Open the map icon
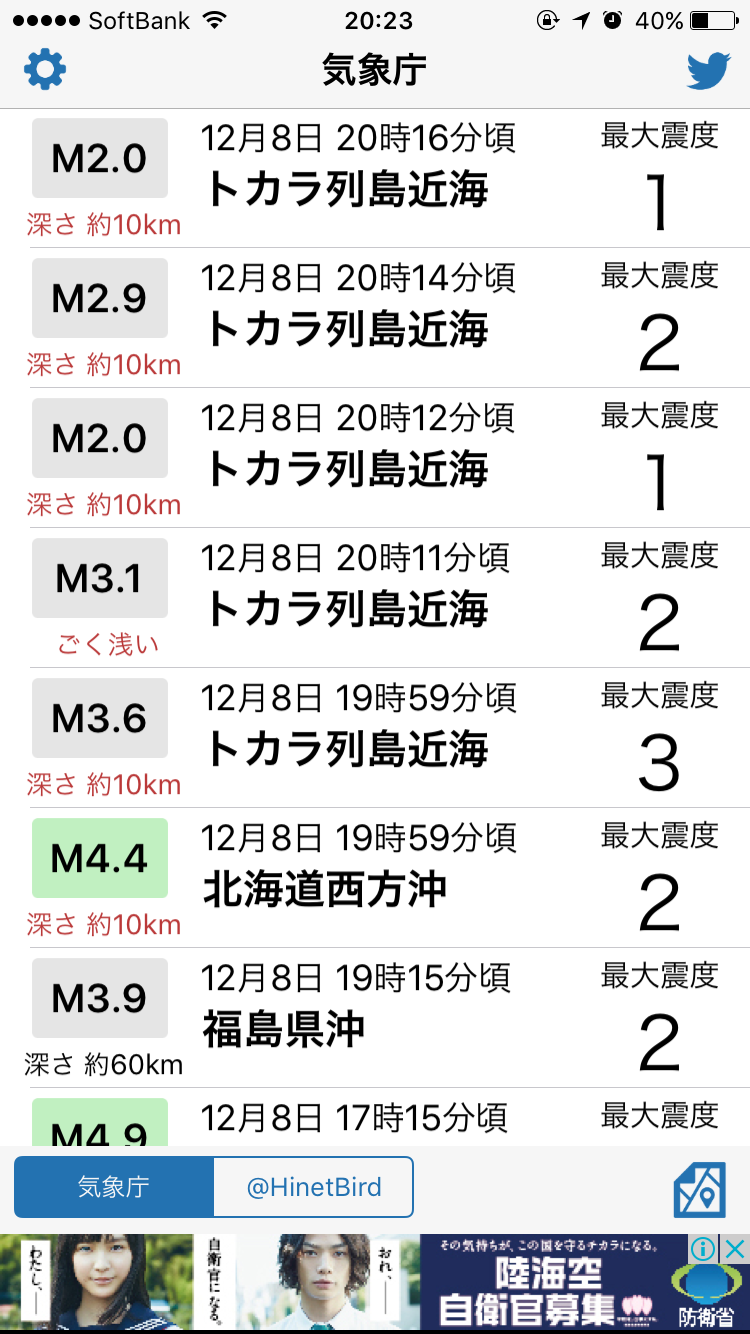 [x=699, y=1189]
